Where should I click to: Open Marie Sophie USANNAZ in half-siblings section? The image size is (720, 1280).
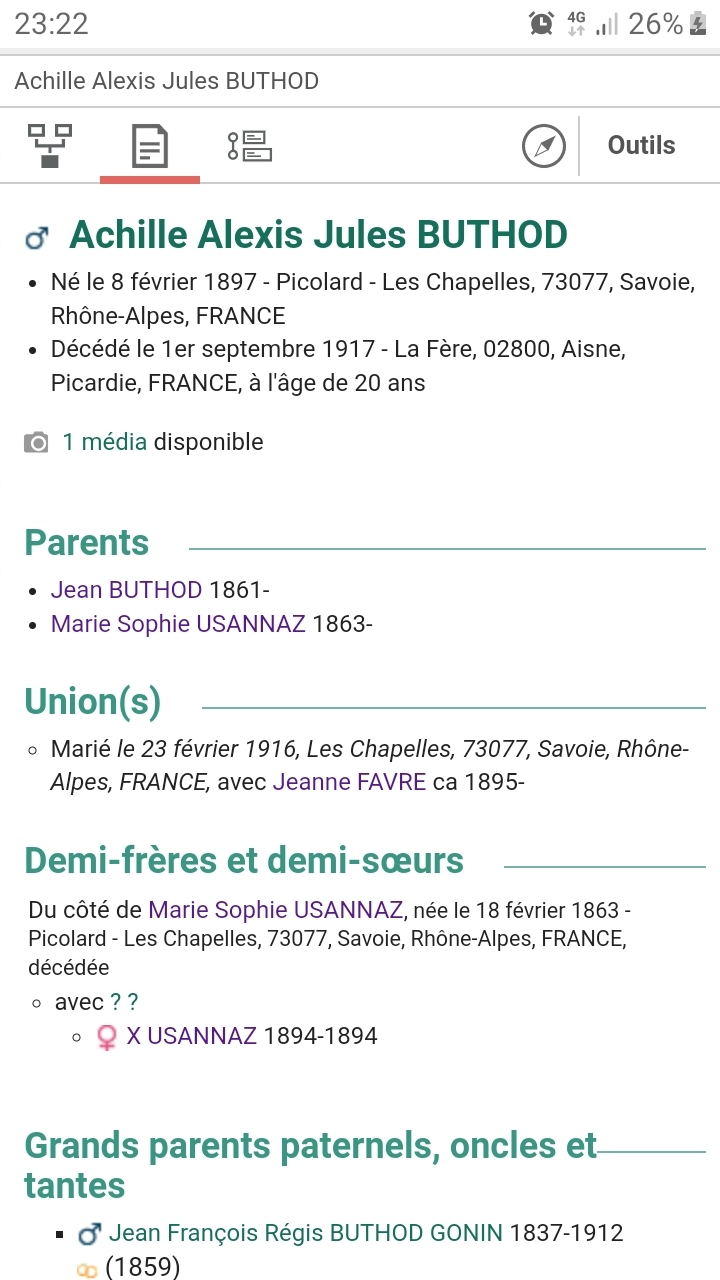tap(275, 910)
